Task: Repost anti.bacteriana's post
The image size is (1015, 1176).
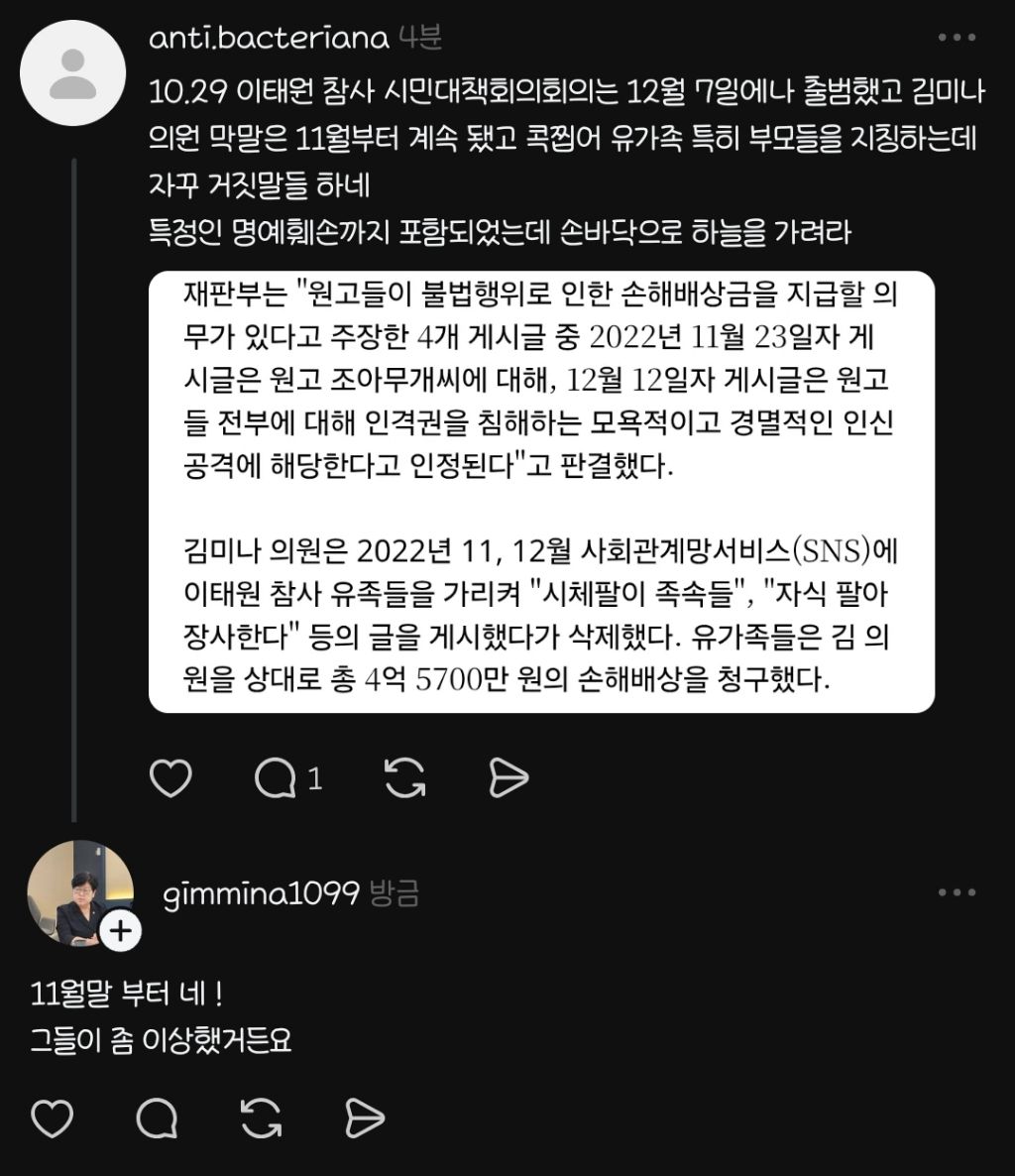Action: tap(404, 777)
